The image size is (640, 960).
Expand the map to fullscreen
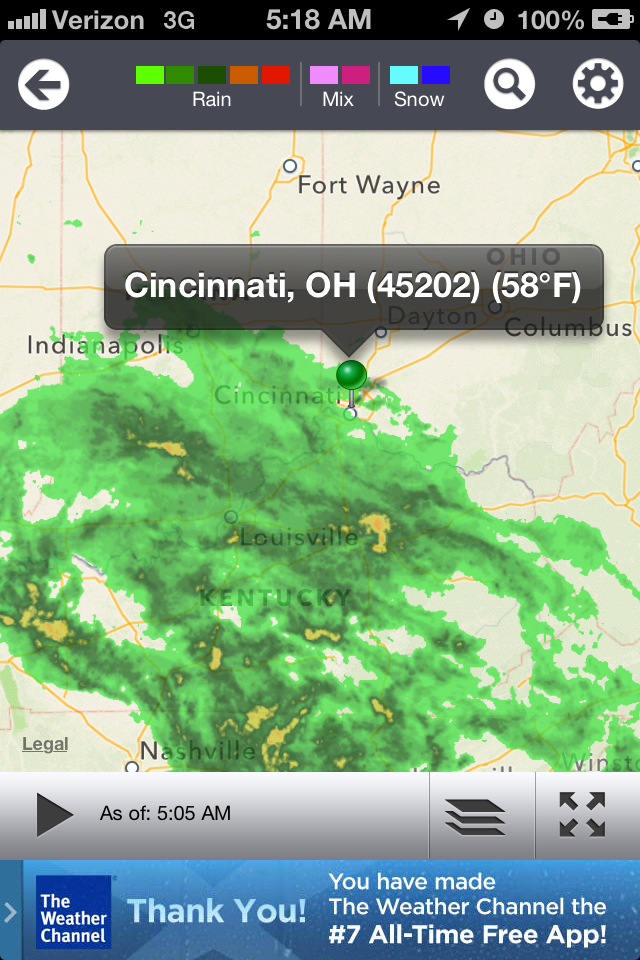click(x=582, y=815)
